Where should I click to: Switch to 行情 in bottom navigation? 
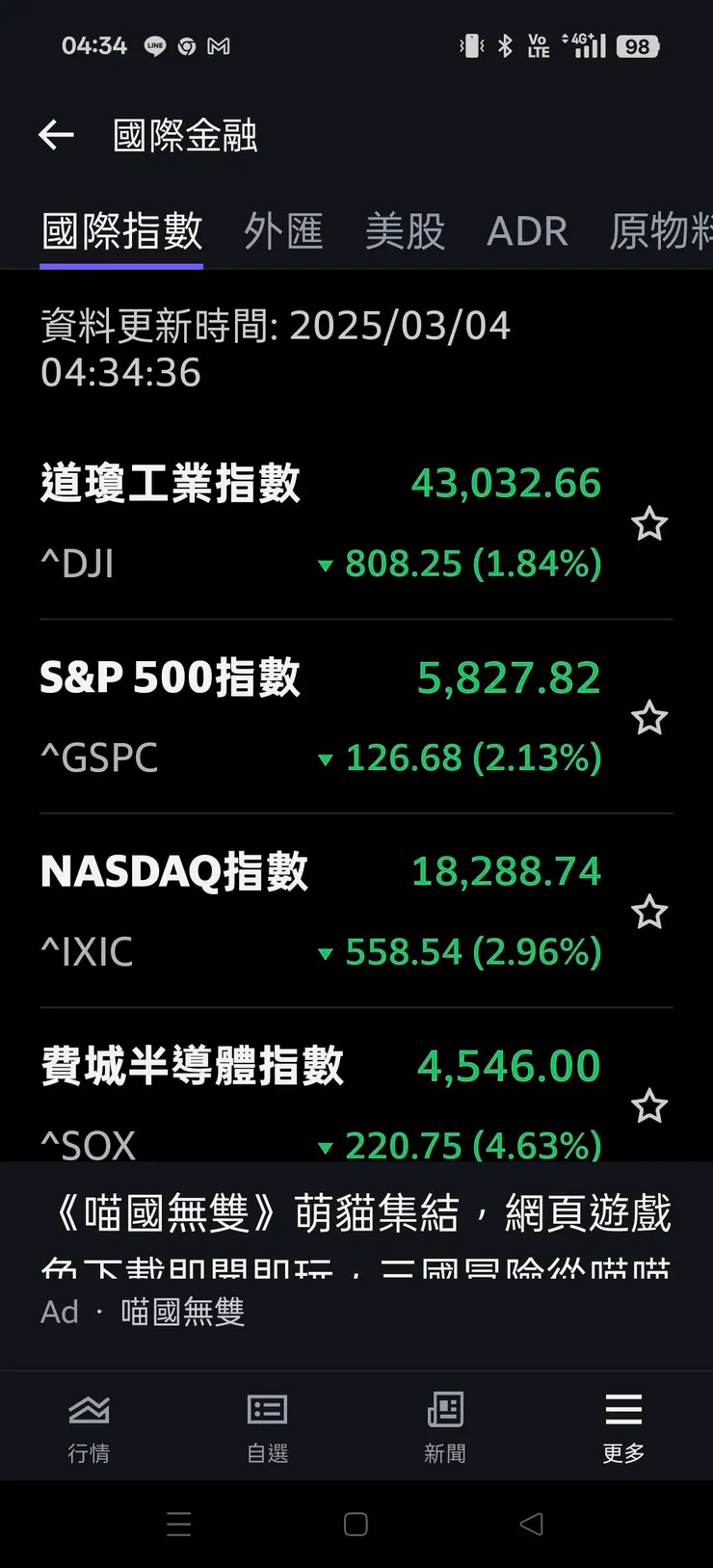click(x=89, y=1426)
